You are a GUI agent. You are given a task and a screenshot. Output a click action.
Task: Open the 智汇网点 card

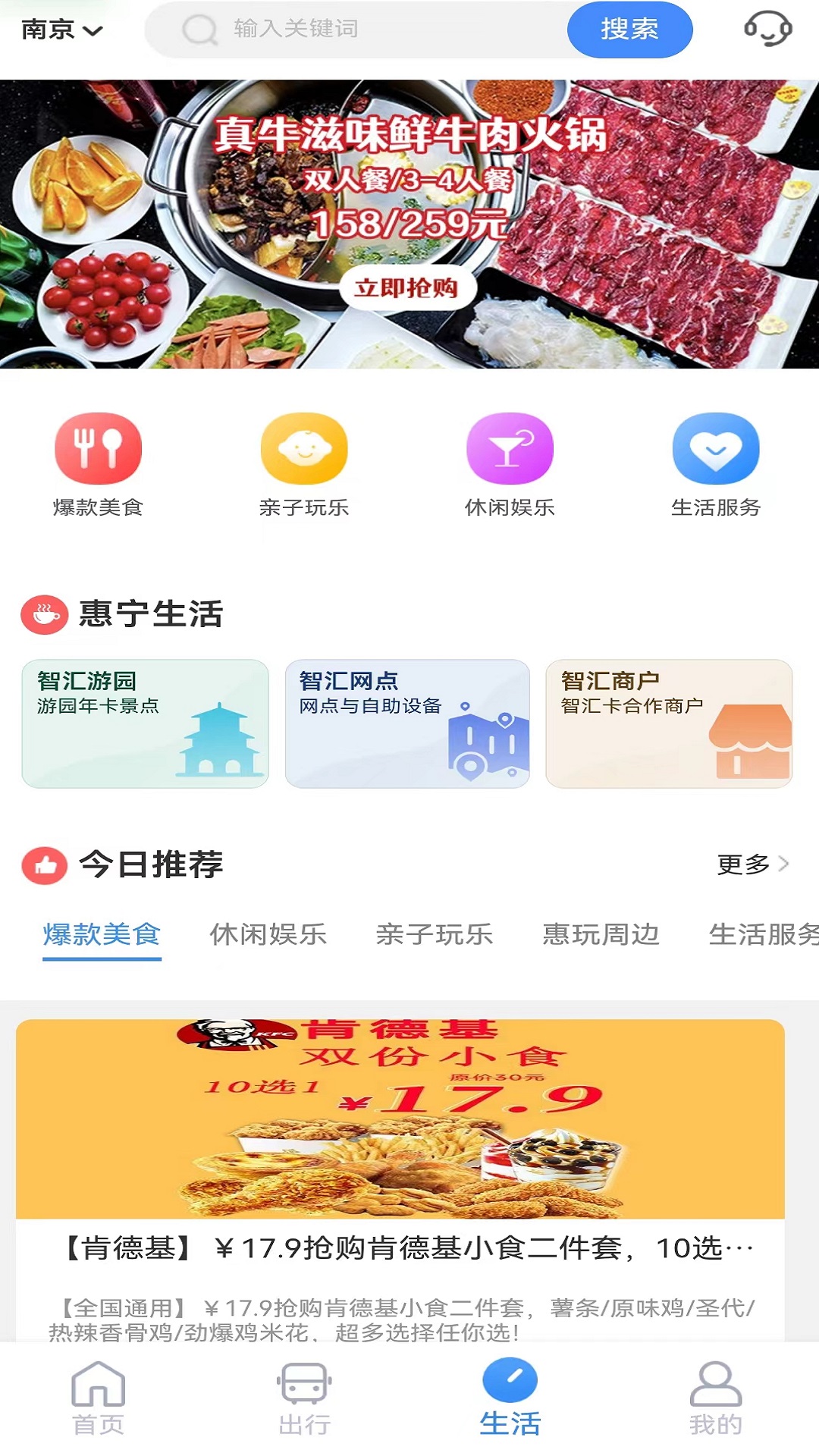pos(407,723)
